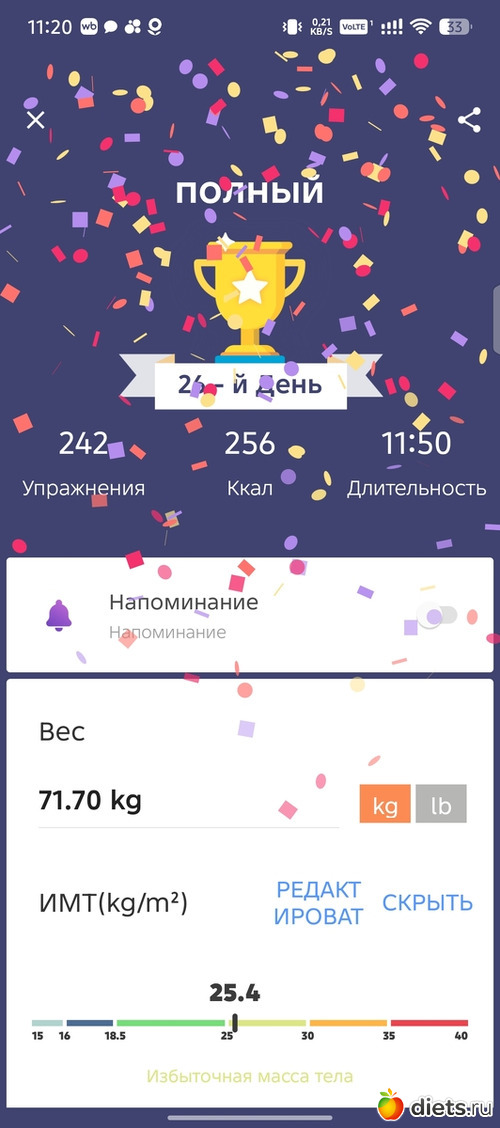Select kg weight unit
Screen dimensions: 500x1128
pos(385,804)
